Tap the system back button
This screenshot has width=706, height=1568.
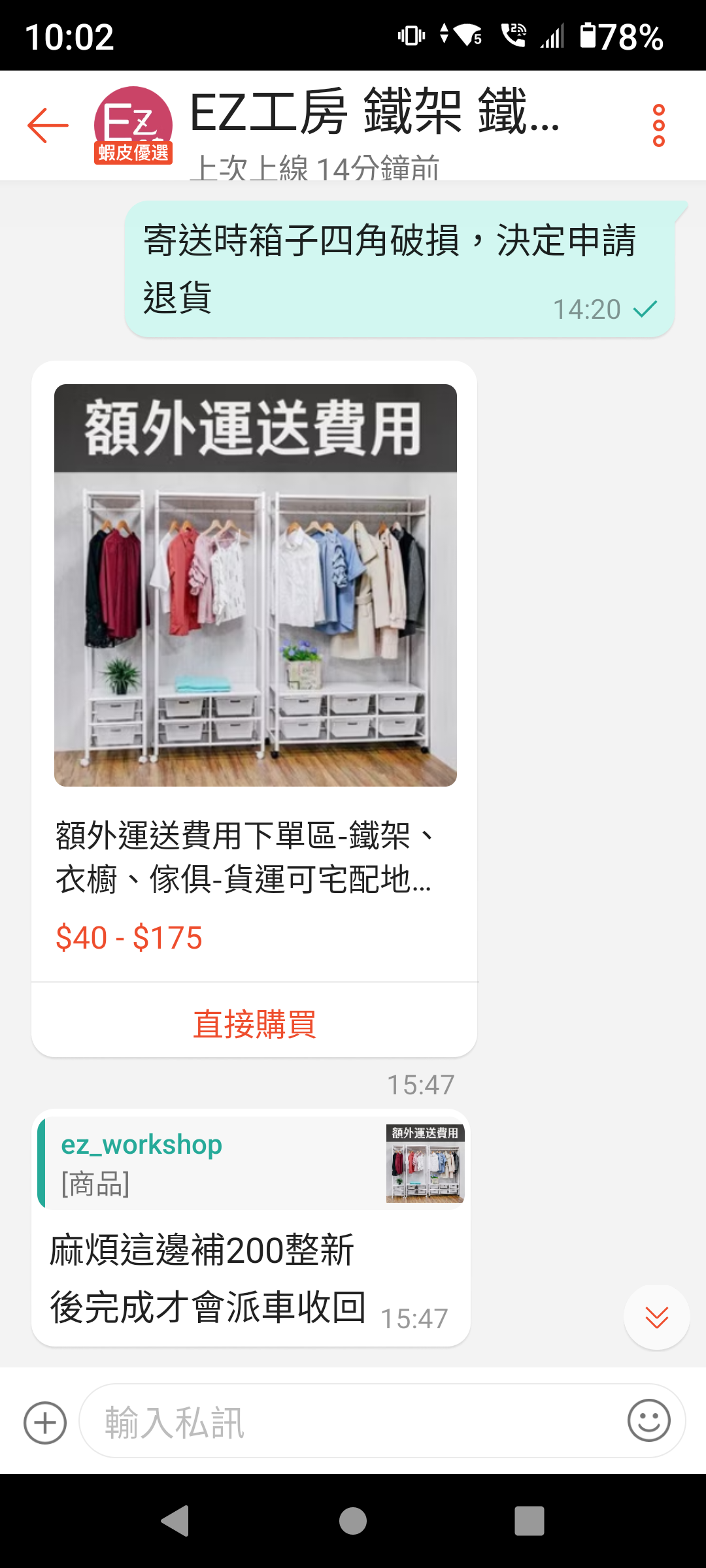click(x=175, y=1521)
